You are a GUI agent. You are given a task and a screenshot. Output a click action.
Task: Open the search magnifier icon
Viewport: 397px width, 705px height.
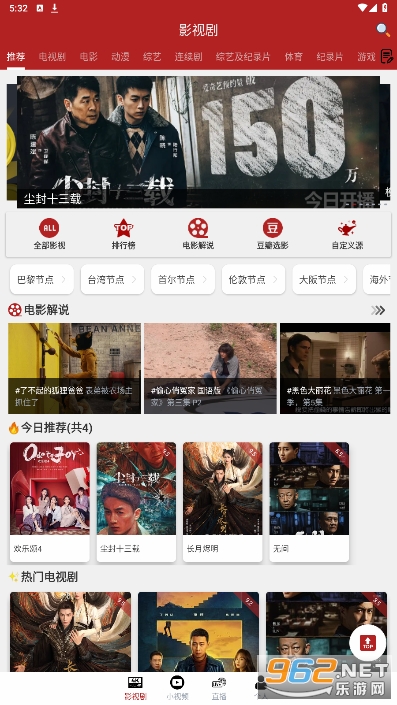(383, 30)
